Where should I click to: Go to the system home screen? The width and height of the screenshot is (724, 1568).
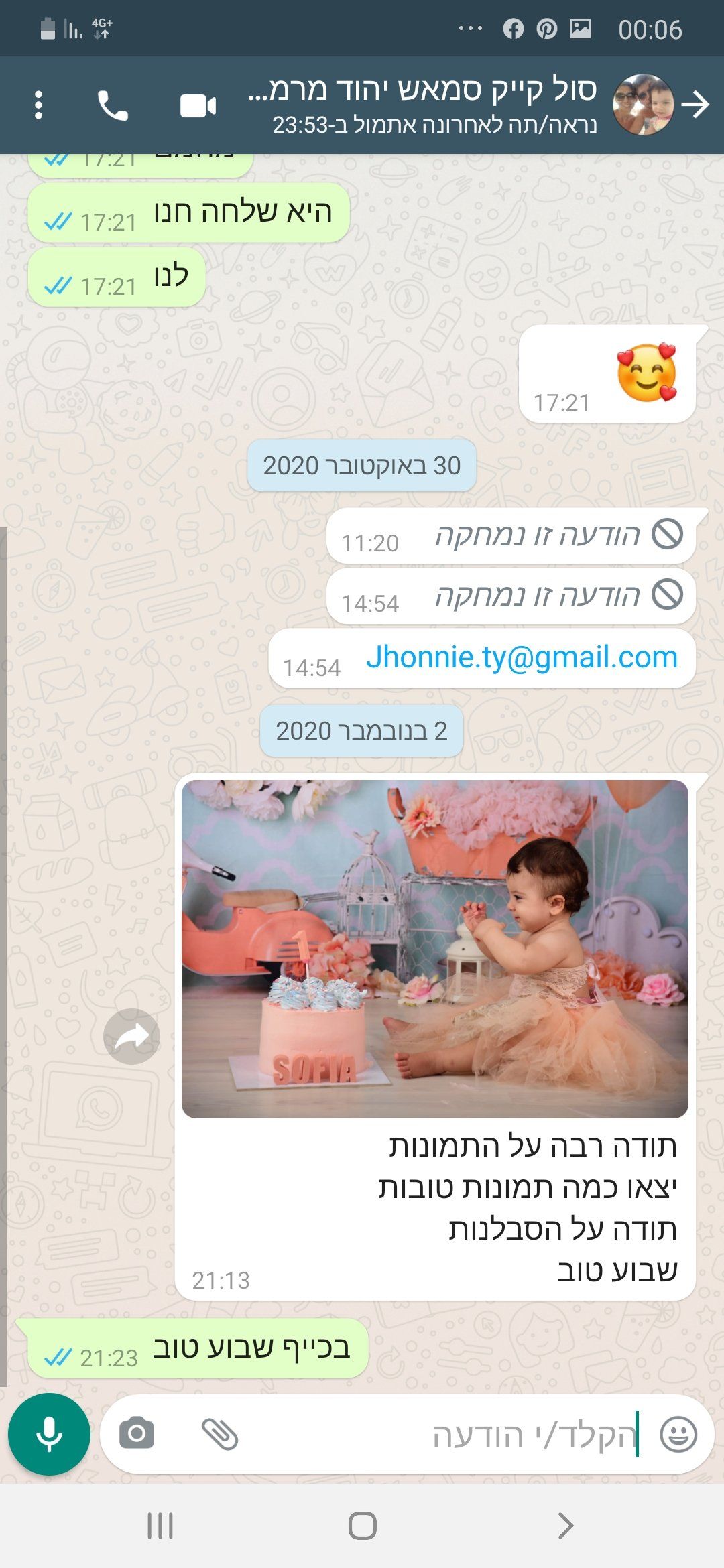[362, 1526]
